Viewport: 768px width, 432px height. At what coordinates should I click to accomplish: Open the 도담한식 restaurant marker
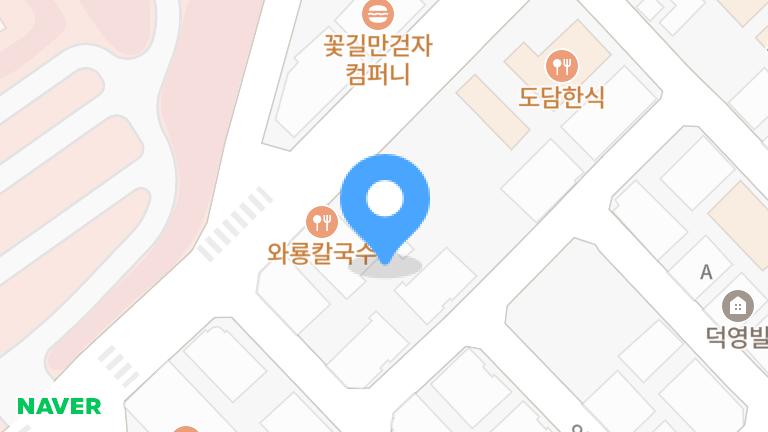click(x=562, y=67)
